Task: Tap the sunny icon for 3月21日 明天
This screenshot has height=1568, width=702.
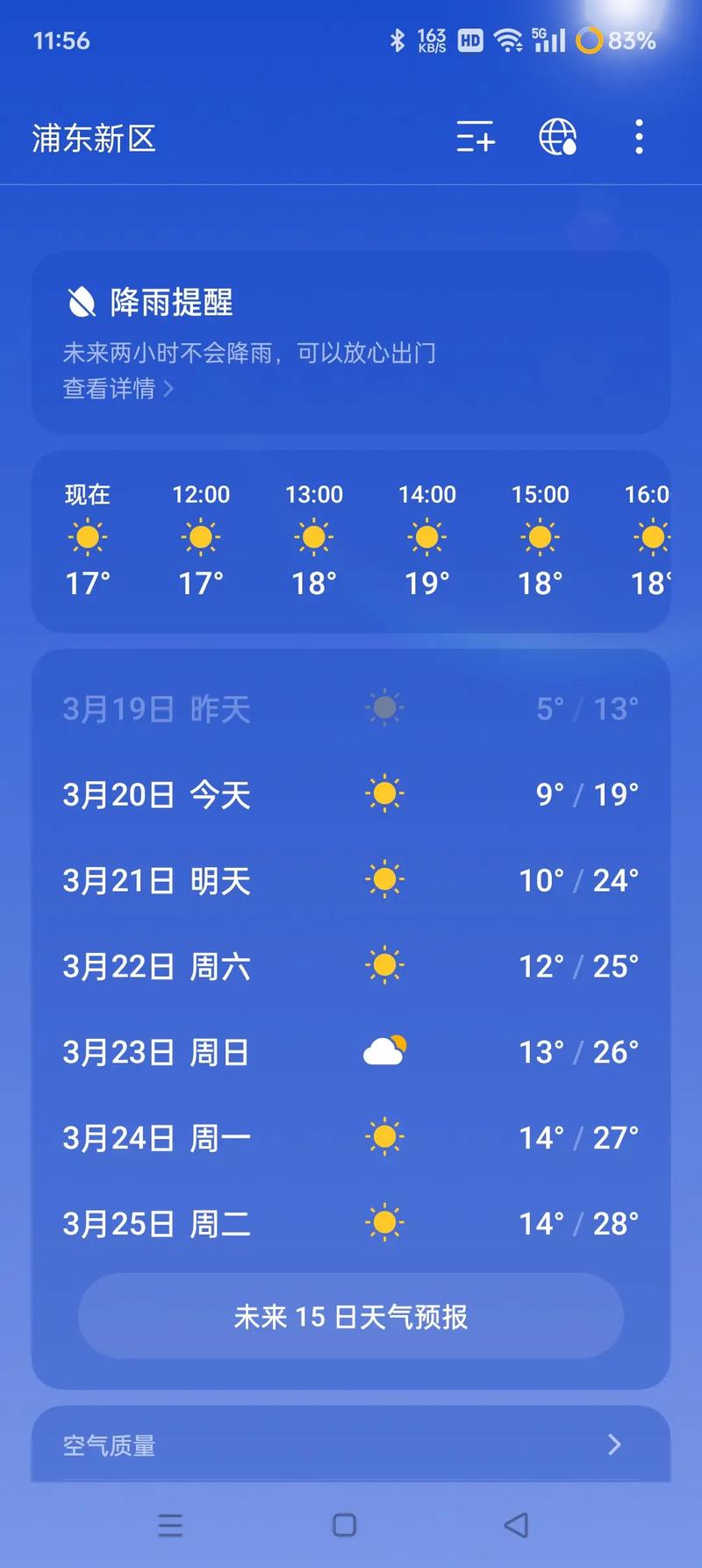Action: click(x=384, y=879)
